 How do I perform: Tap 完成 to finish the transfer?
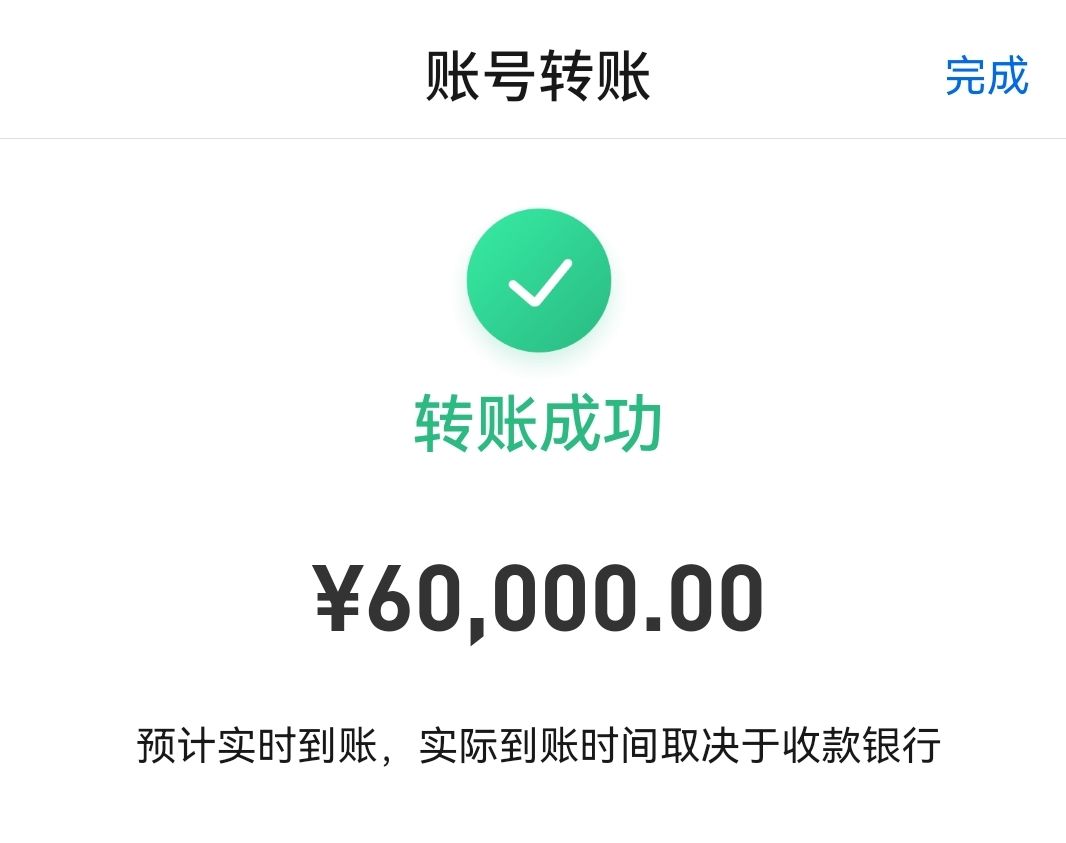[x=986, y=76]
